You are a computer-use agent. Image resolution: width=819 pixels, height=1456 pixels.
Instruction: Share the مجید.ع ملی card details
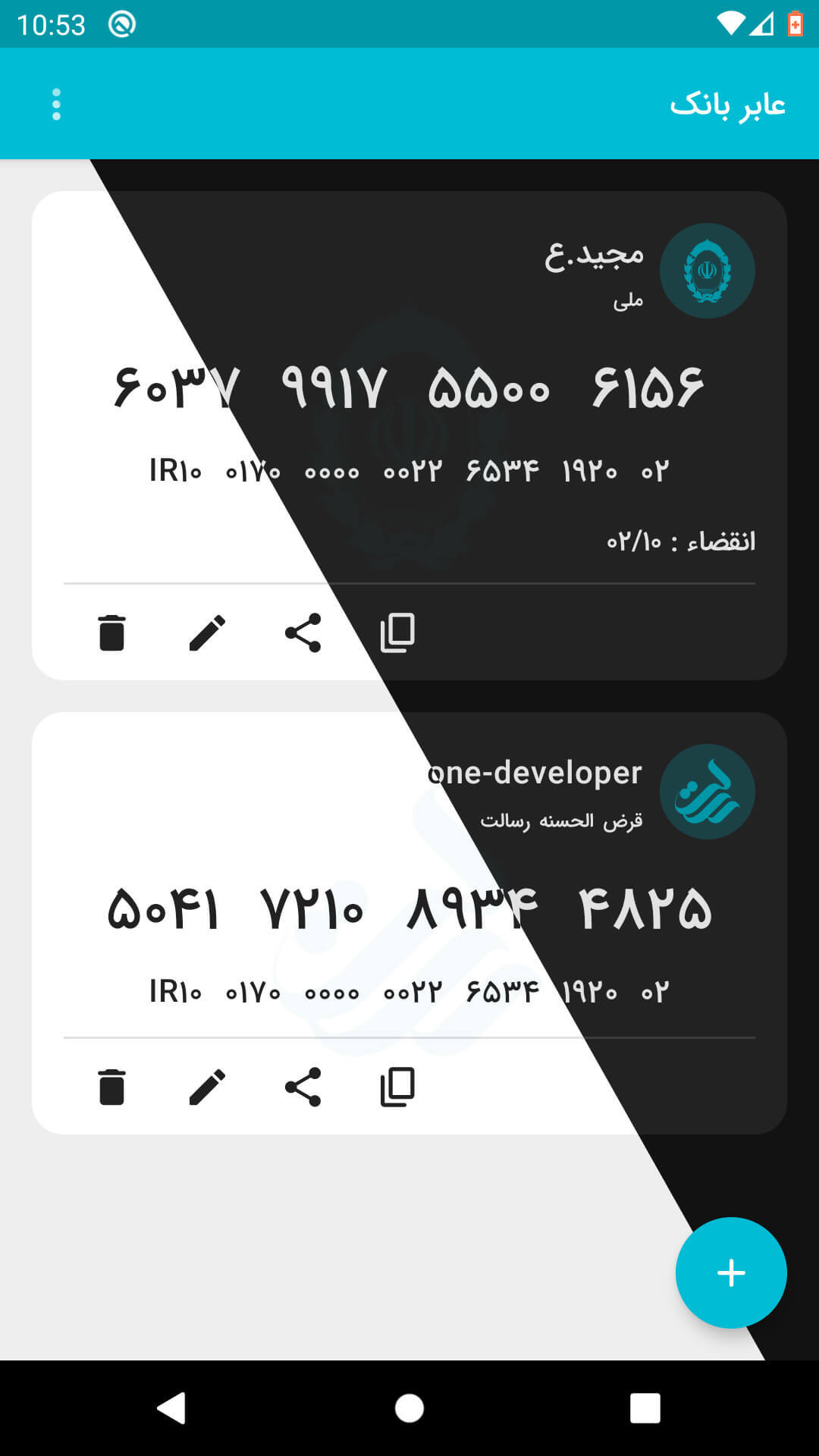coord(303,632)
